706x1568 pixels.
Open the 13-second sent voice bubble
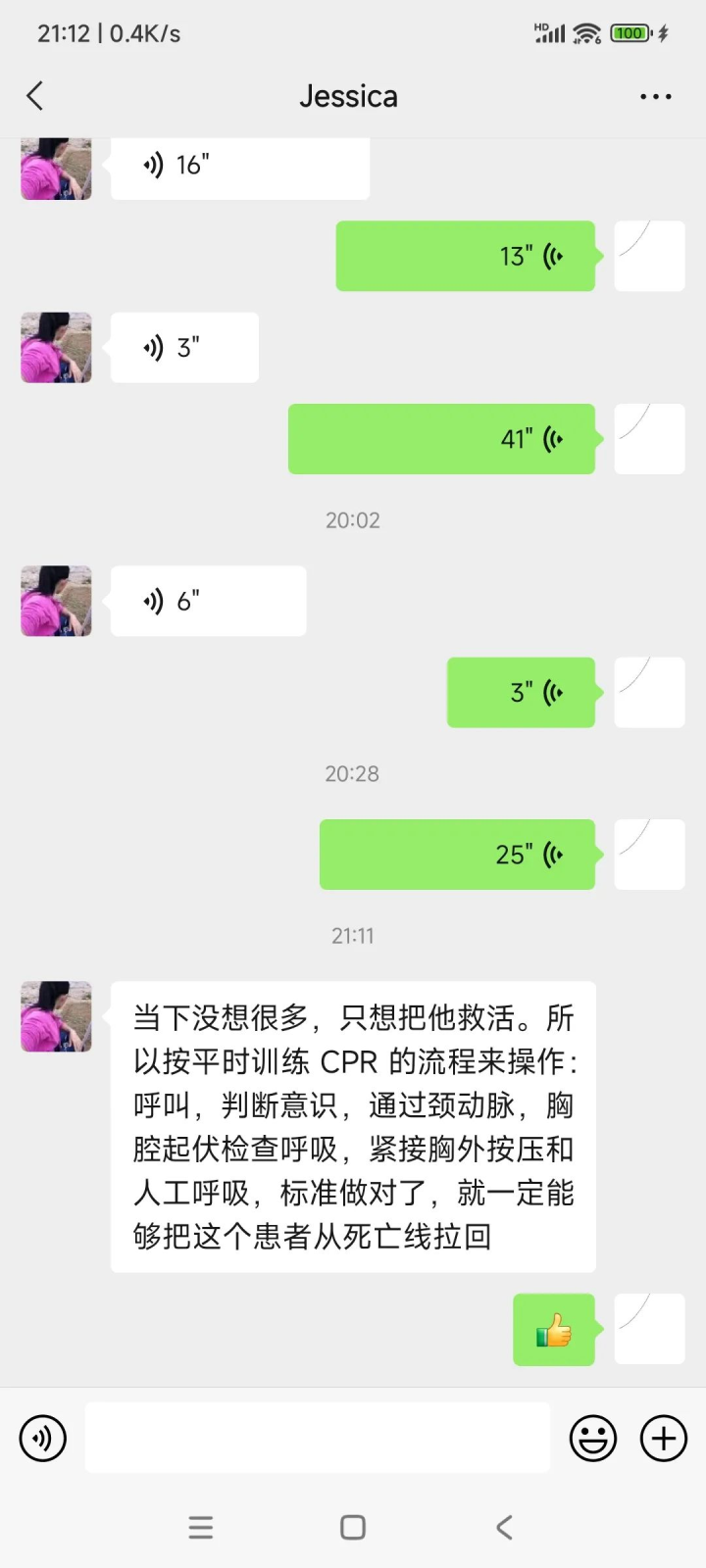pos(466,256)
